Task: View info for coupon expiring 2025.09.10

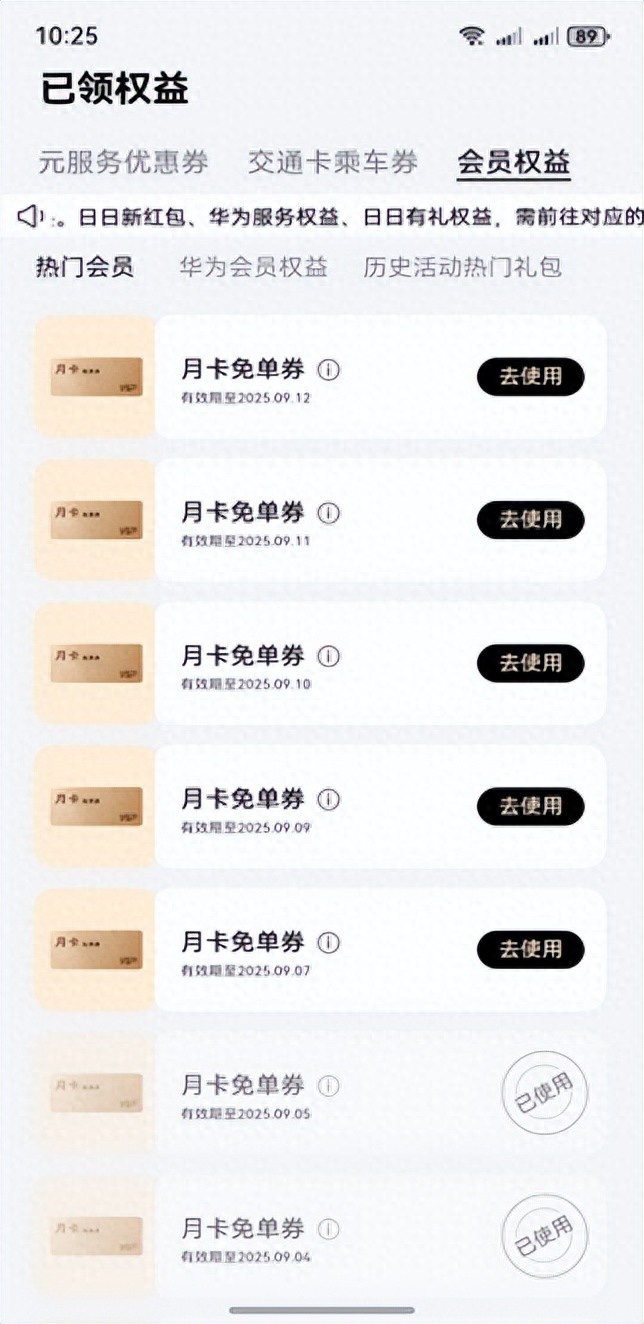Action: [329, 656]
